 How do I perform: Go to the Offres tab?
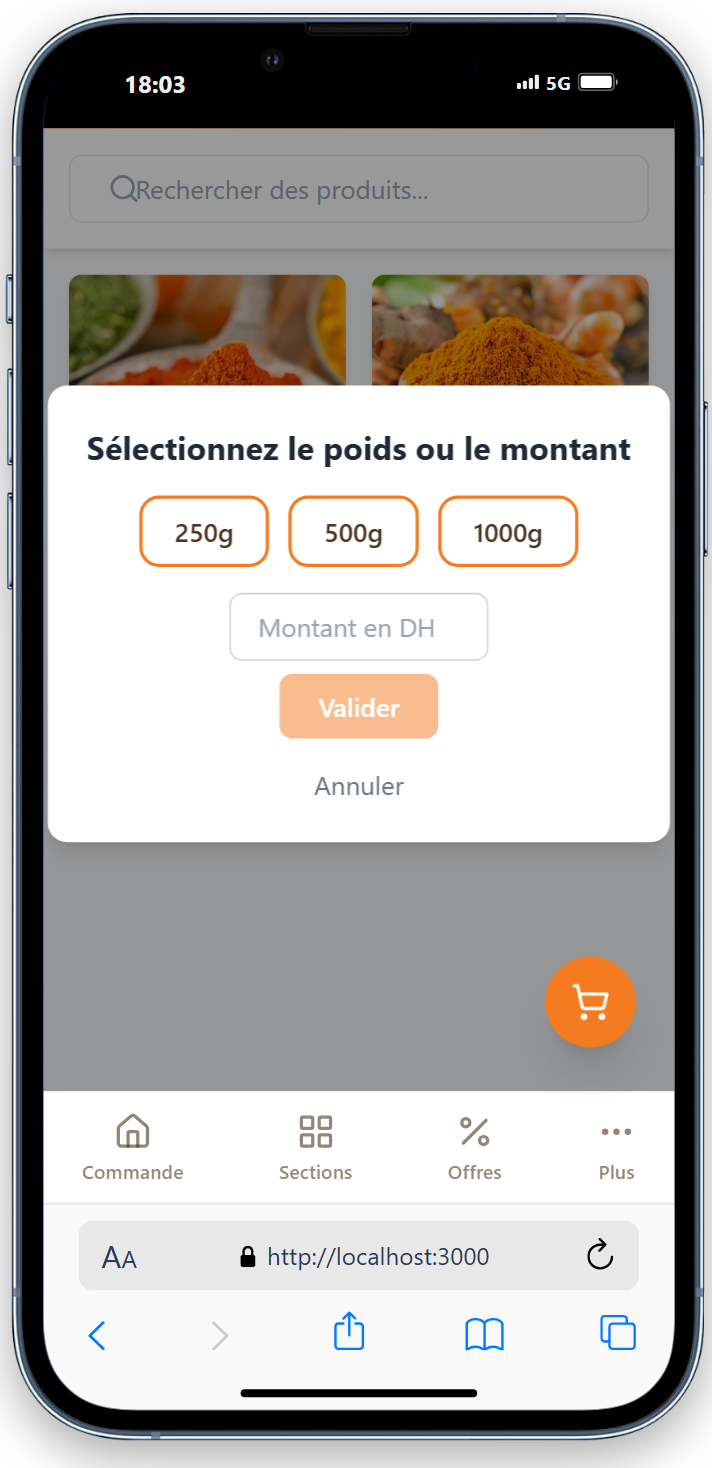coord(475,1148)
